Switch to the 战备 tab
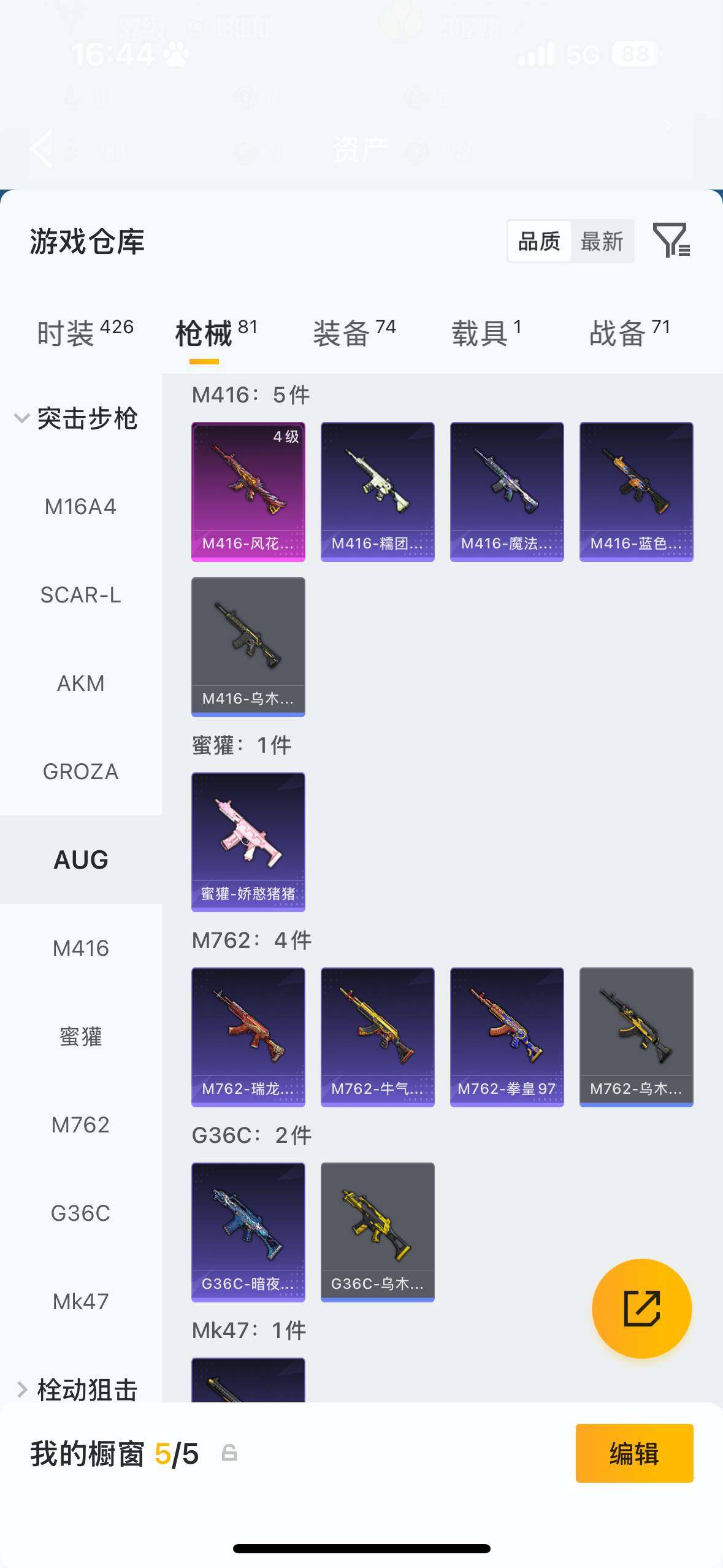723x1568 pixels. pyautogui.click(x=629, y=333)
